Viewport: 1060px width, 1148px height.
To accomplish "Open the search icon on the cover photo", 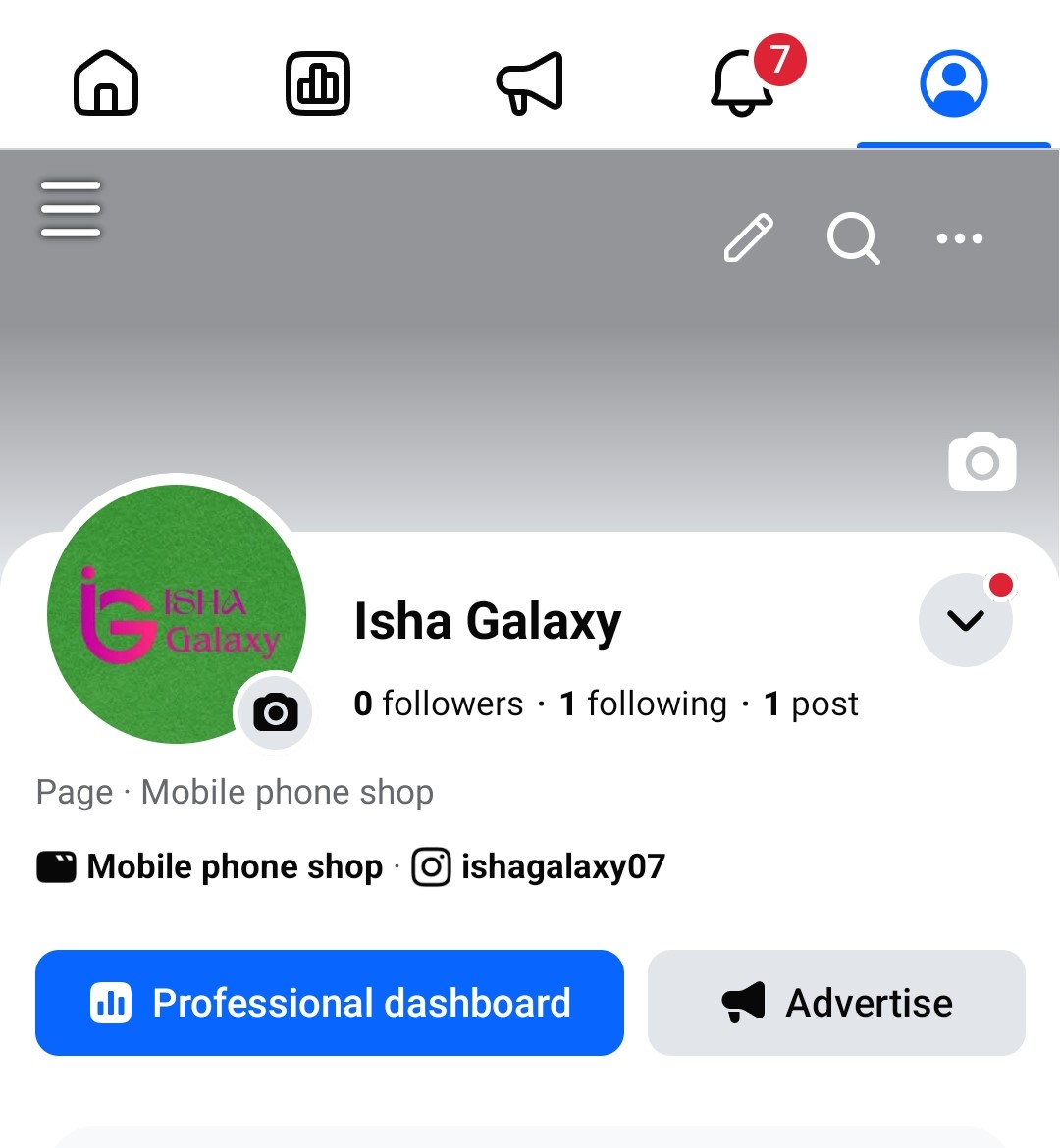I will (853, 238).
